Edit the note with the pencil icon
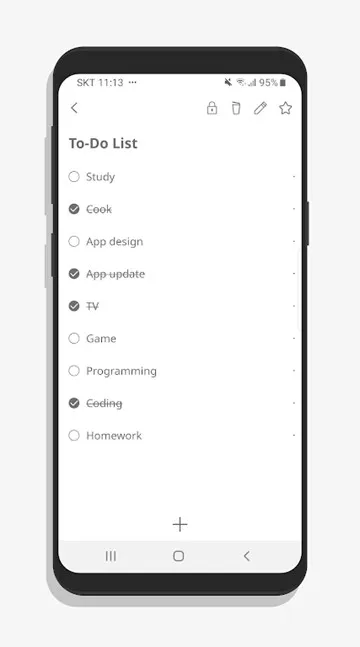Viewport: 360px width, 647px height. [260, 108]
